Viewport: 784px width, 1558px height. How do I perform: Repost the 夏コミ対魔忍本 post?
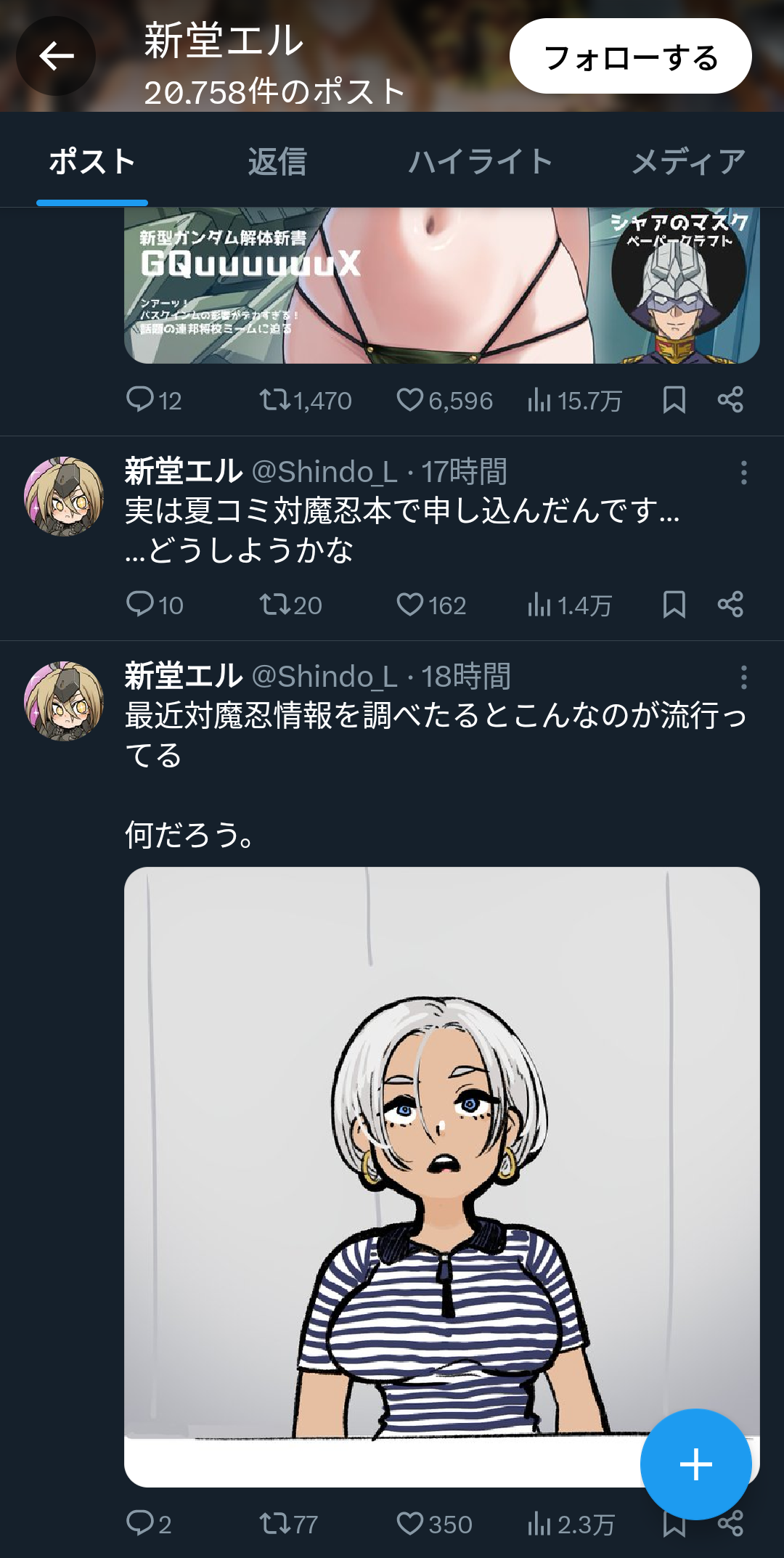pyautogui.click(x=275, y=605)
